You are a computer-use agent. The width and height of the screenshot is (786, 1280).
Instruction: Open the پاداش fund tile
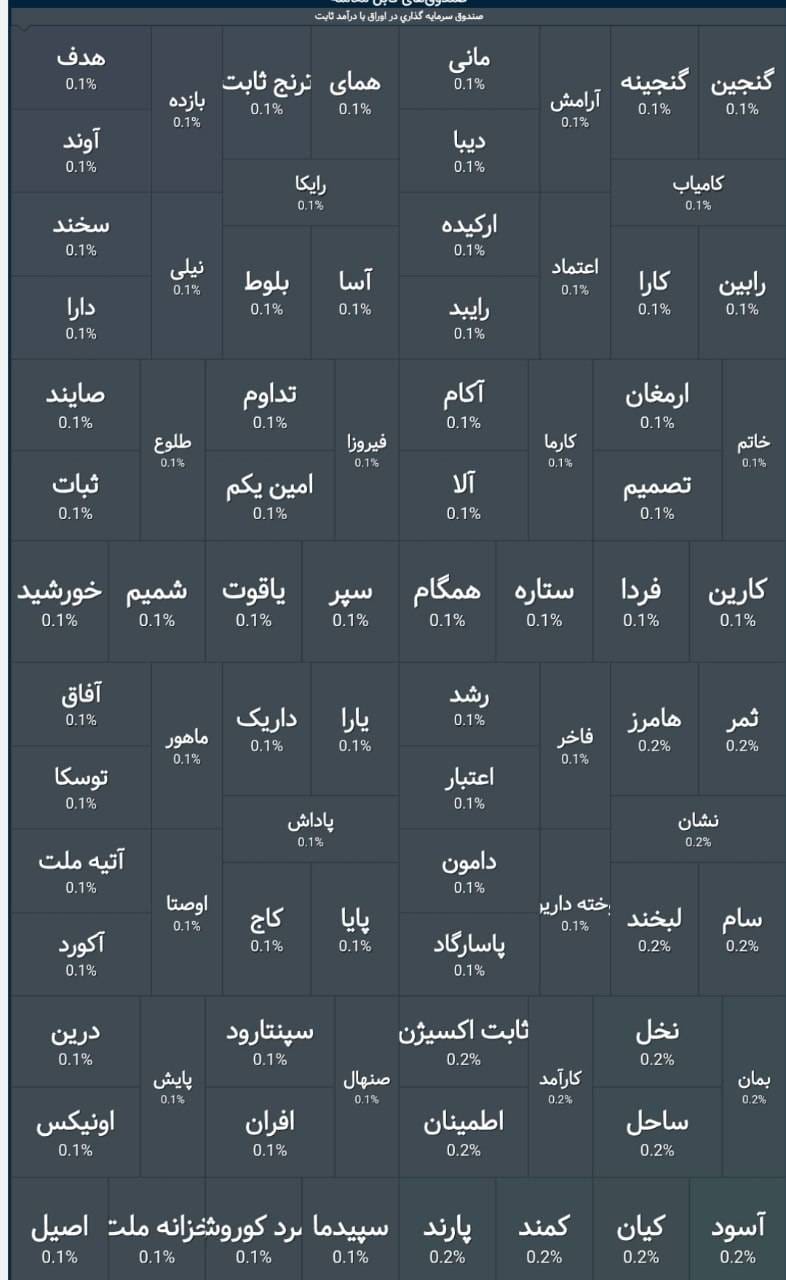[310, 829]
